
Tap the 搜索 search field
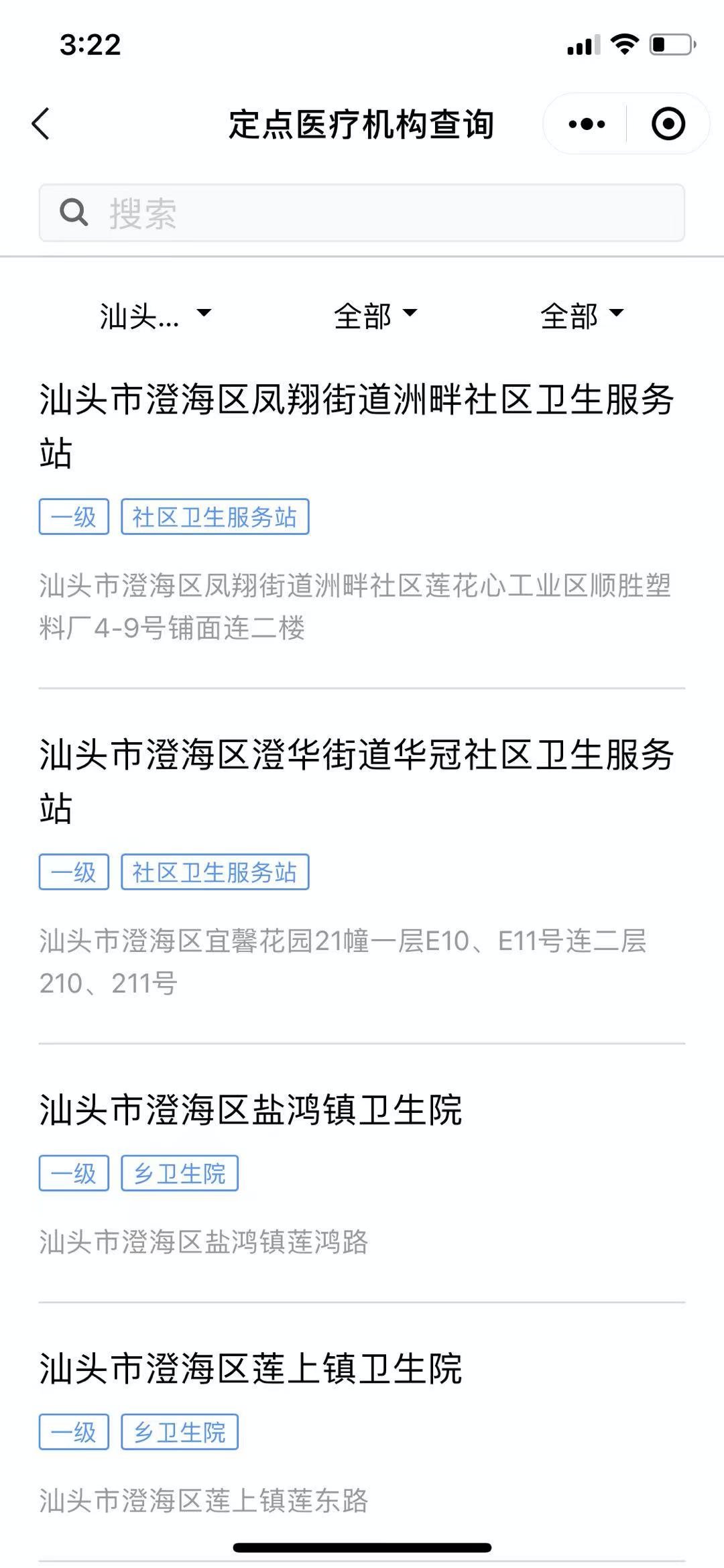[x=362, y=213]
